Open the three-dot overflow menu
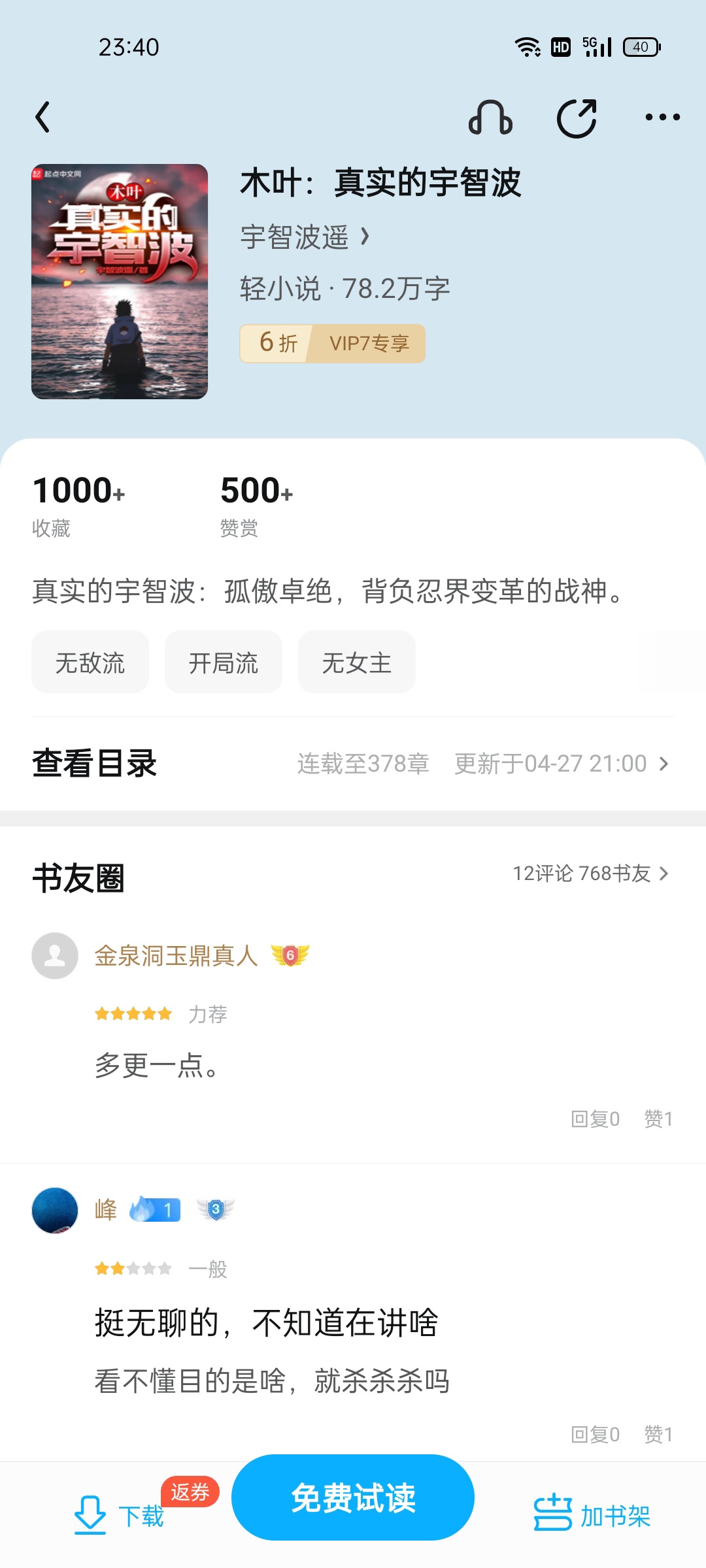The width and height of the screenshot is (706, 1568). click(x=662, y=118)
